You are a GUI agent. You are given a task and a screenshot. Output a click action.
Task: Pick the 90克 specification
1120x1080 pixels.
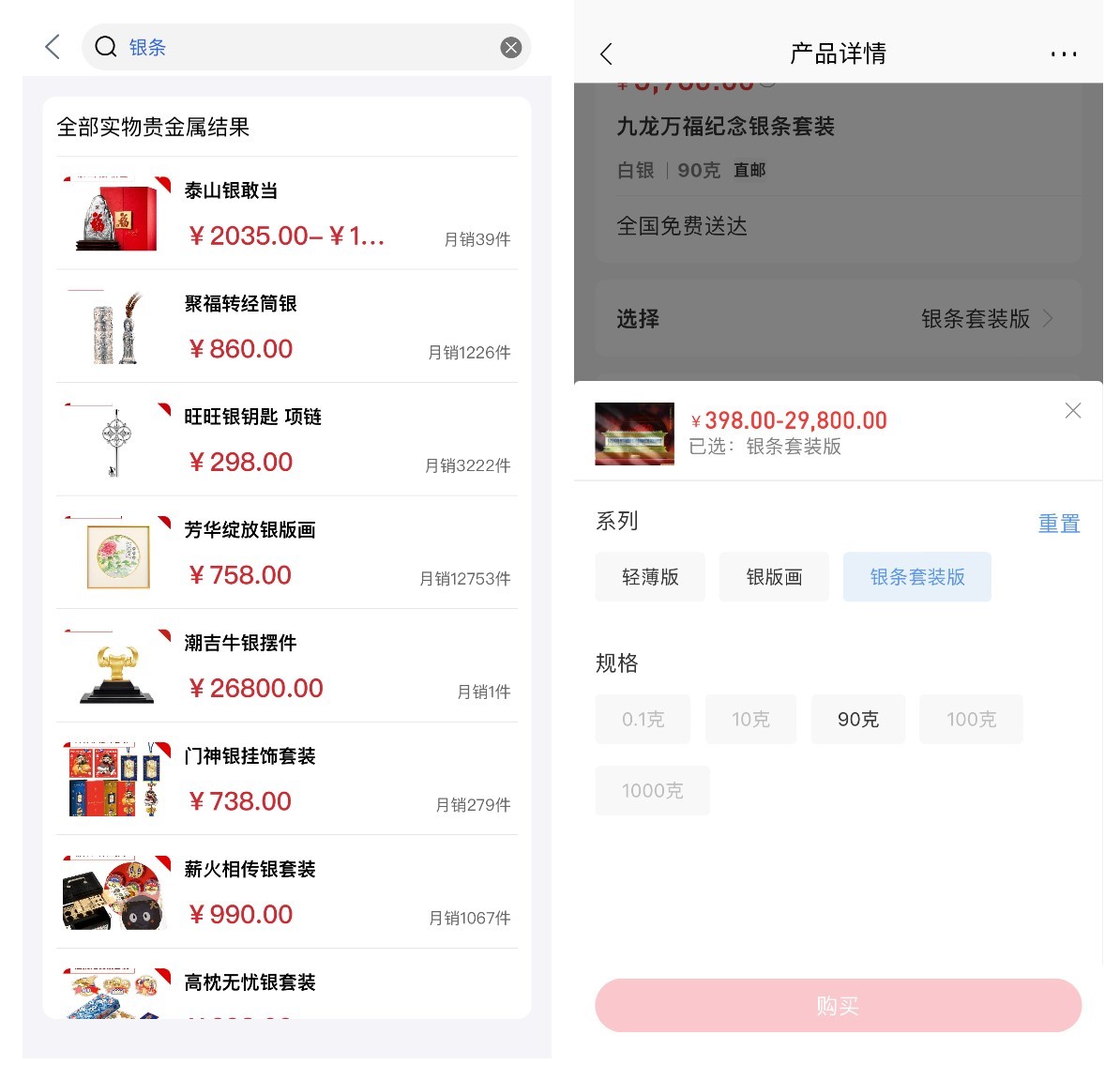tap(857, 720)
